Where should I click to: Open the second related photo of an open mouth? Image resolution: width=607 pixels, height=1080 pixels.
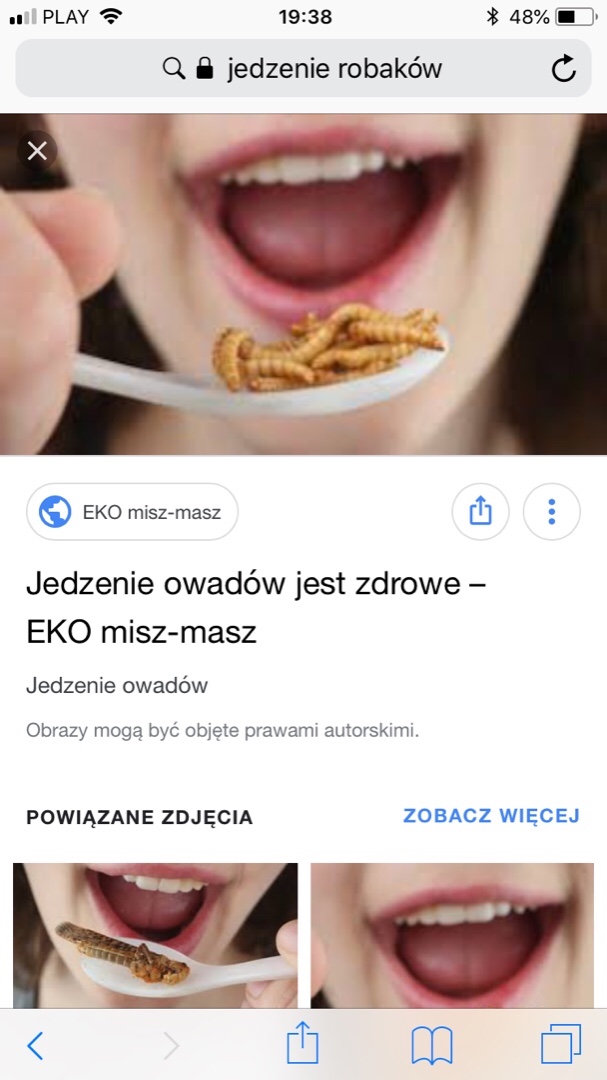point(452,935)
